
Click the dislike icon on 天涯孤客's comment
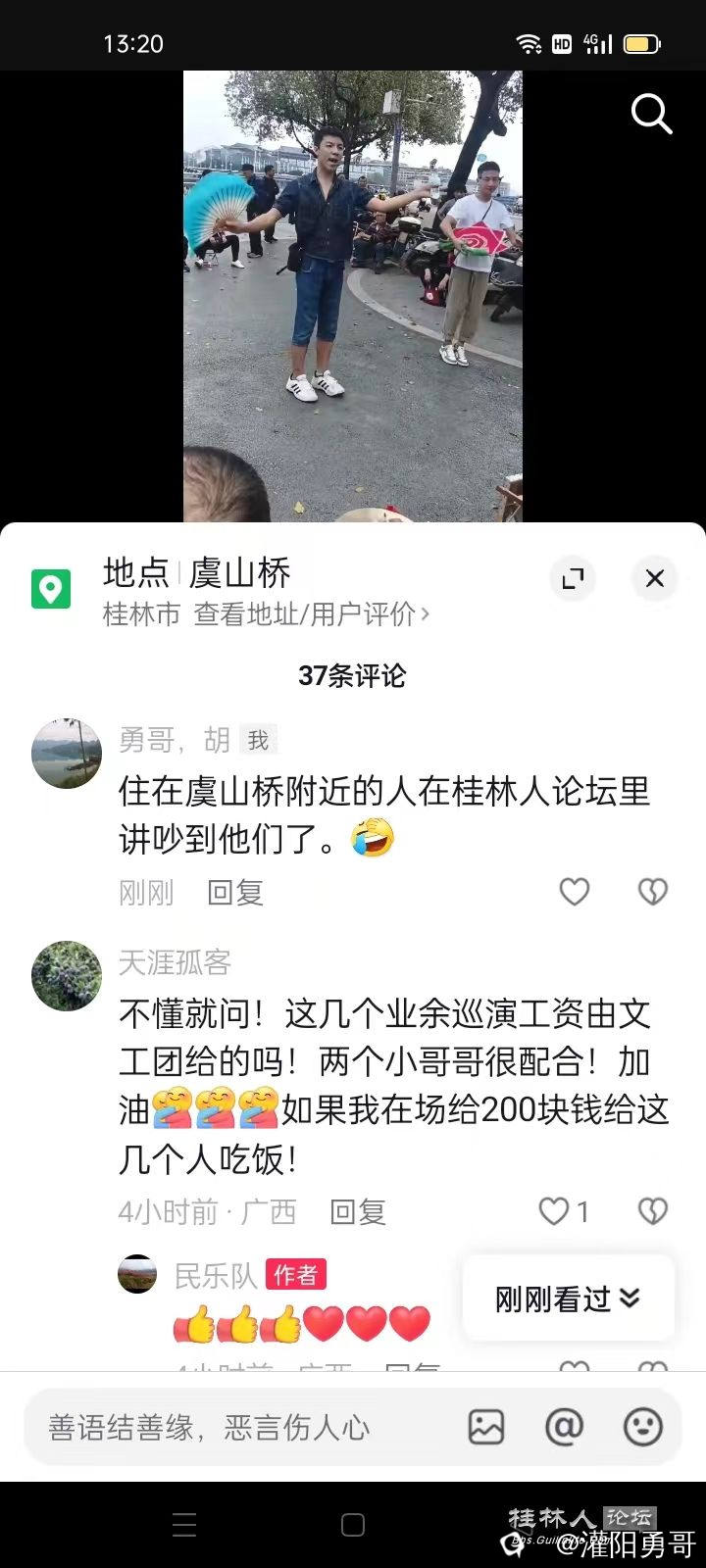[651, 1211]
